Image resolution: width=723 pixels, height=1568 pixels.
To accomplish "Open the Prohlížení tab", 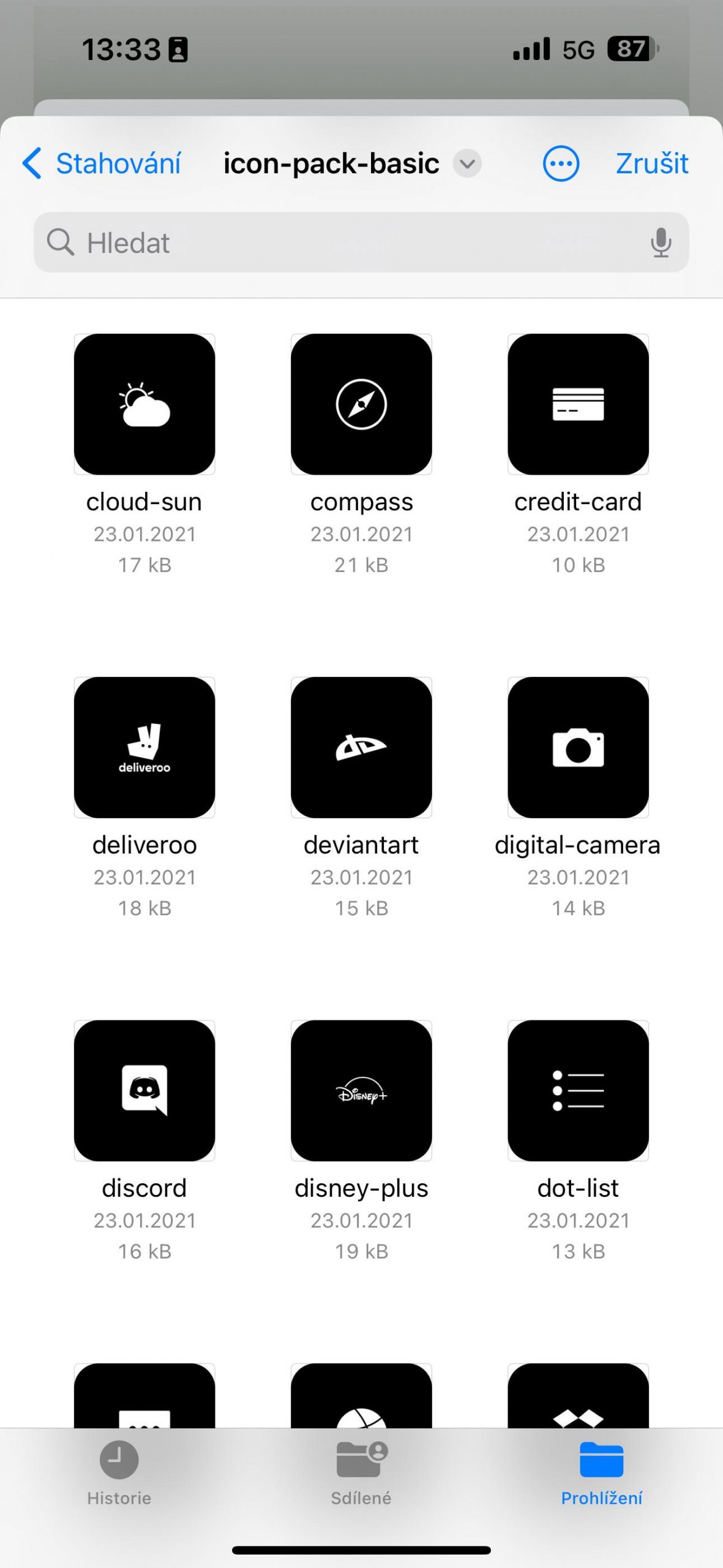I will [x=602, y=1473].
